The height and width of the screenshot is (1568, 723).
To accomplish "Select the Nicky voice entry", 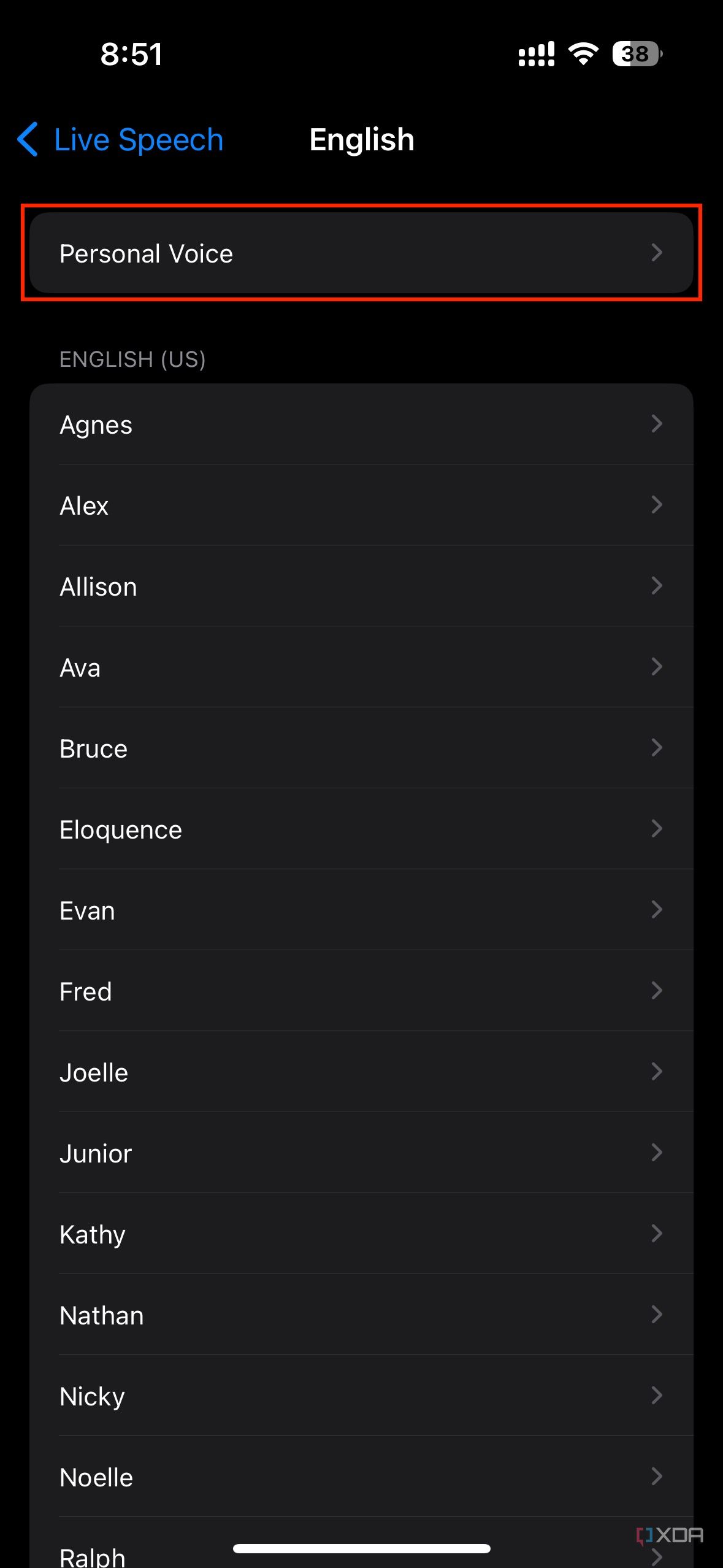I will pos(362,1396).
